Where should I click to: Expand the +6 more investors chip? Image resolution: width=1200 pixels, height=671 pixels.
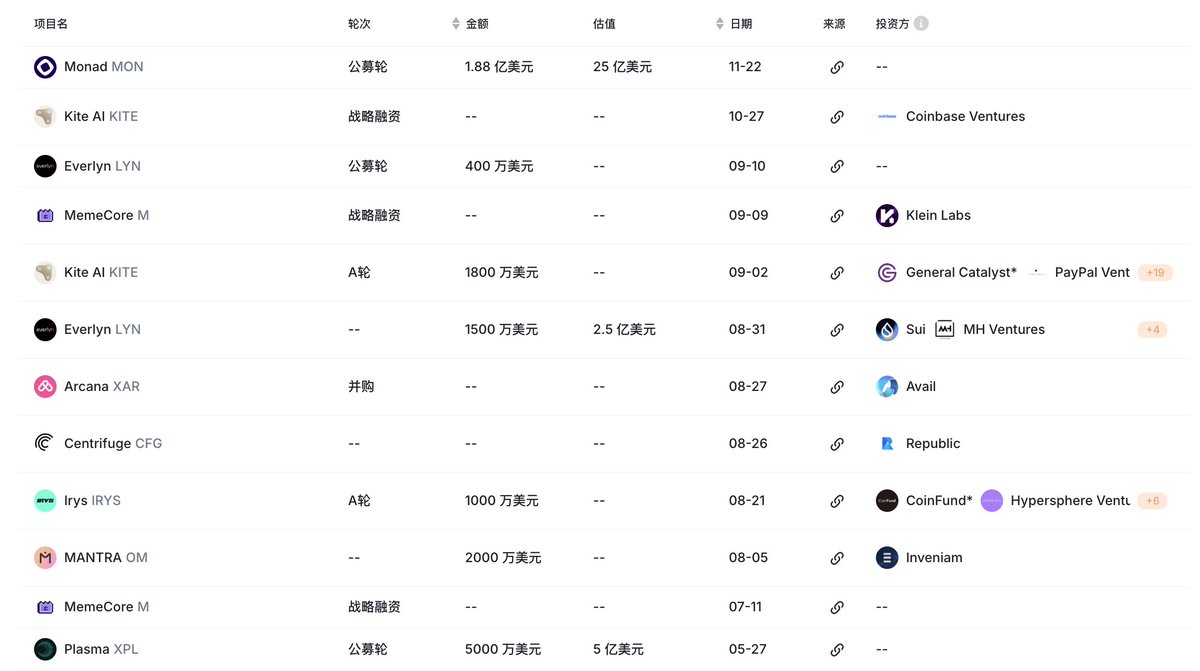[x=1152, y=500]
